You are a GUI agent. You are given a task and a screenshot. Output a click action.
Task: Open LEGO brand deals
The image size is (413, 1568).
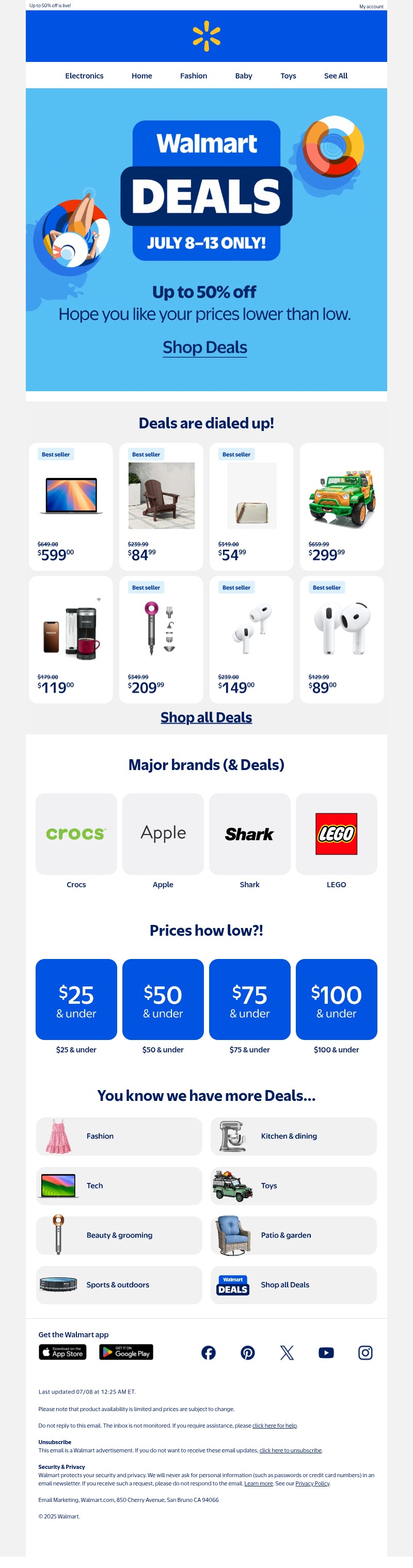pos(336,834)
